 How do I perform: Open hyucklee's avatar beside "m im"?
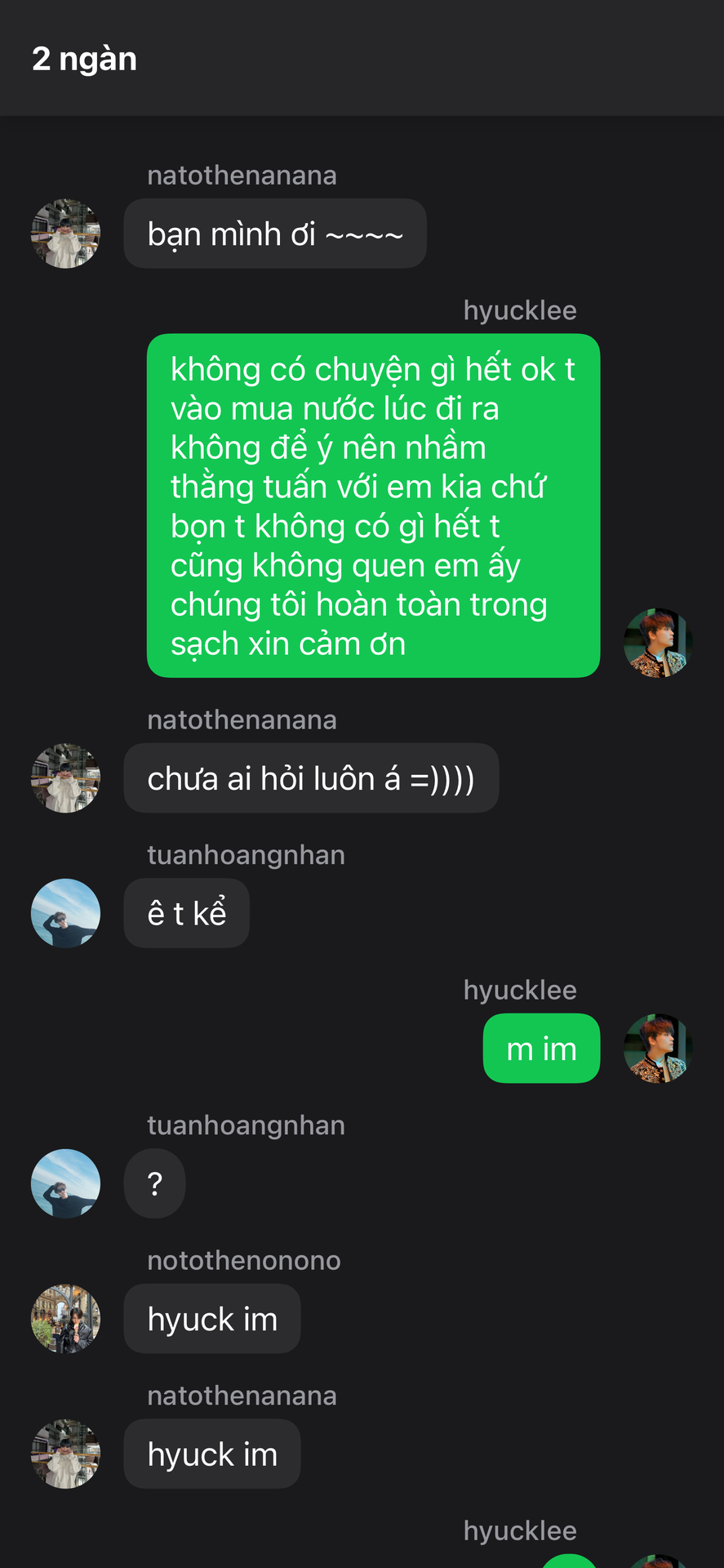[658, 1049]
